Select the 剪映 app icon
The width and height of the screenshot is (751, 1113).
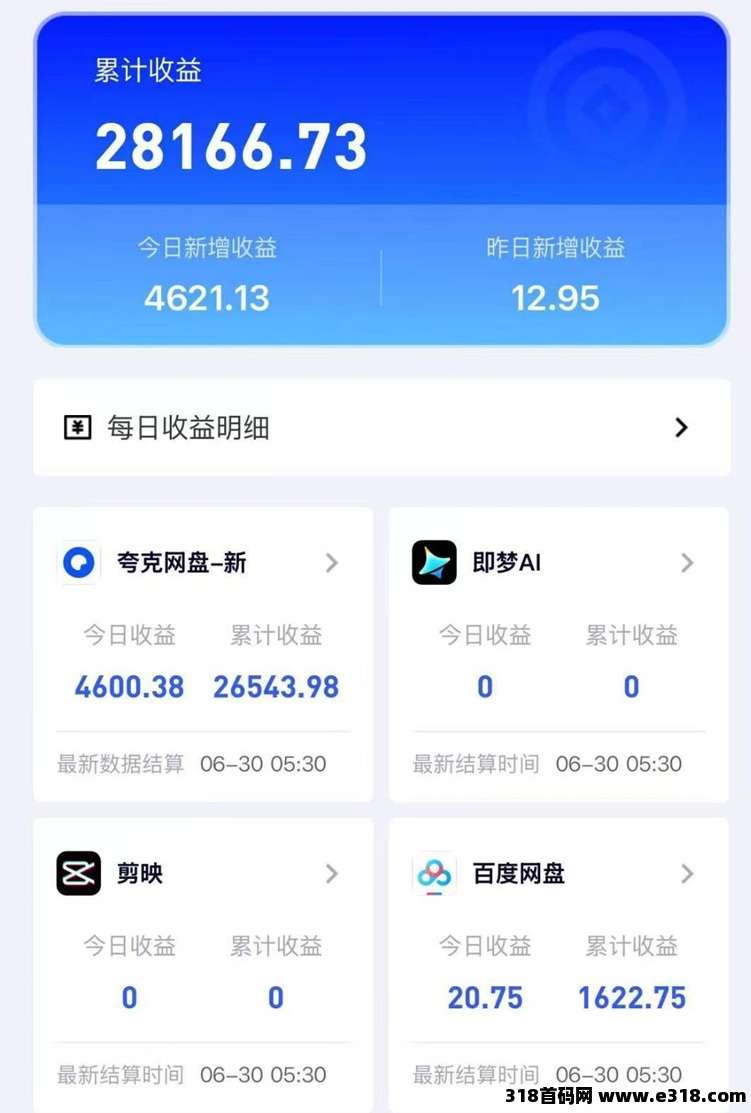[x=79, y=873]
